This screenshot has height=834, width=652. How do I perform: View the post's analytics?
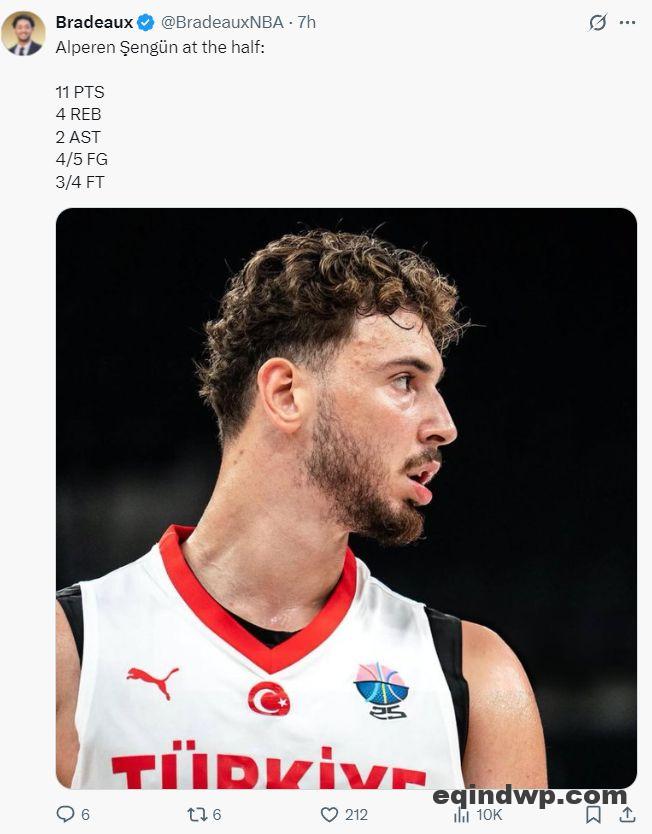coord(461,814)
